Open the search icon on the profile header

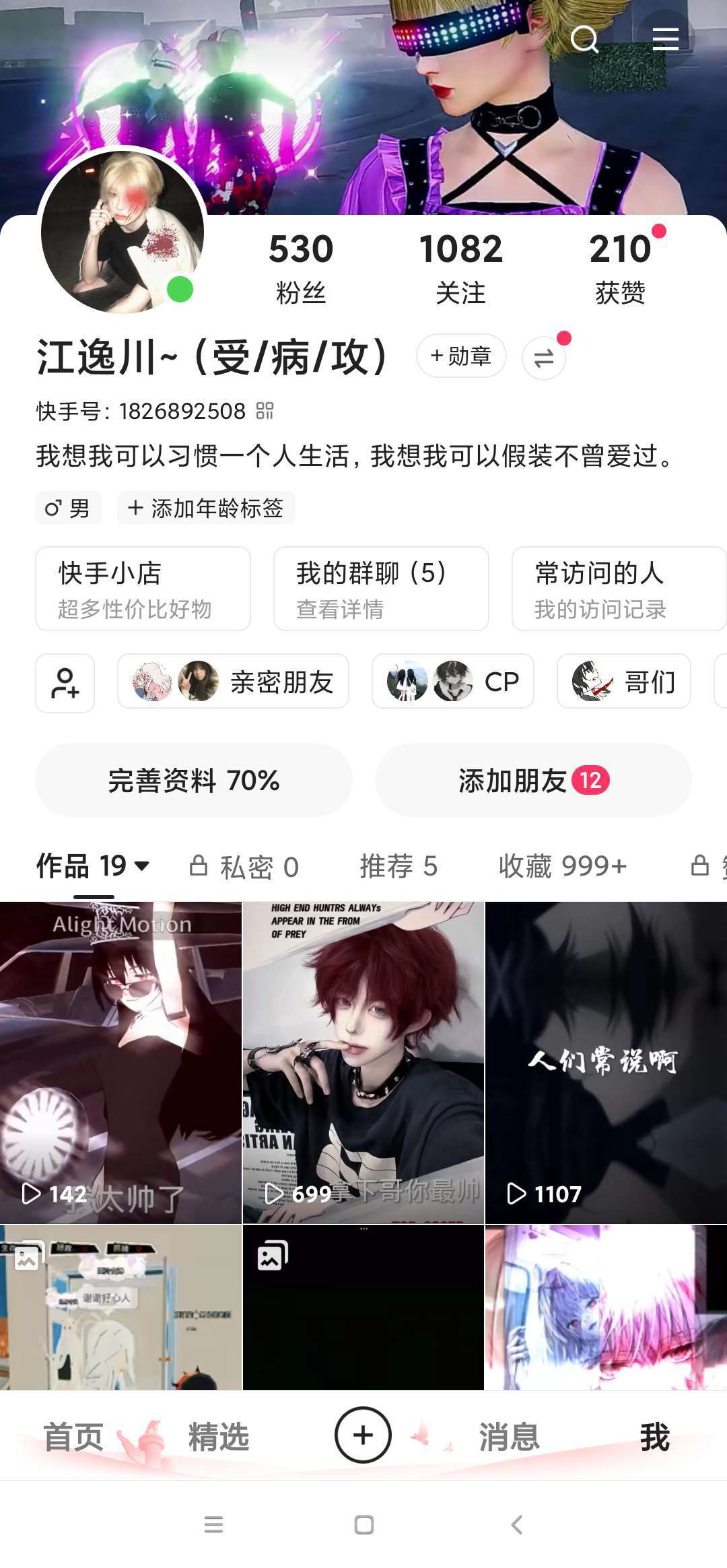coord(584,40)
